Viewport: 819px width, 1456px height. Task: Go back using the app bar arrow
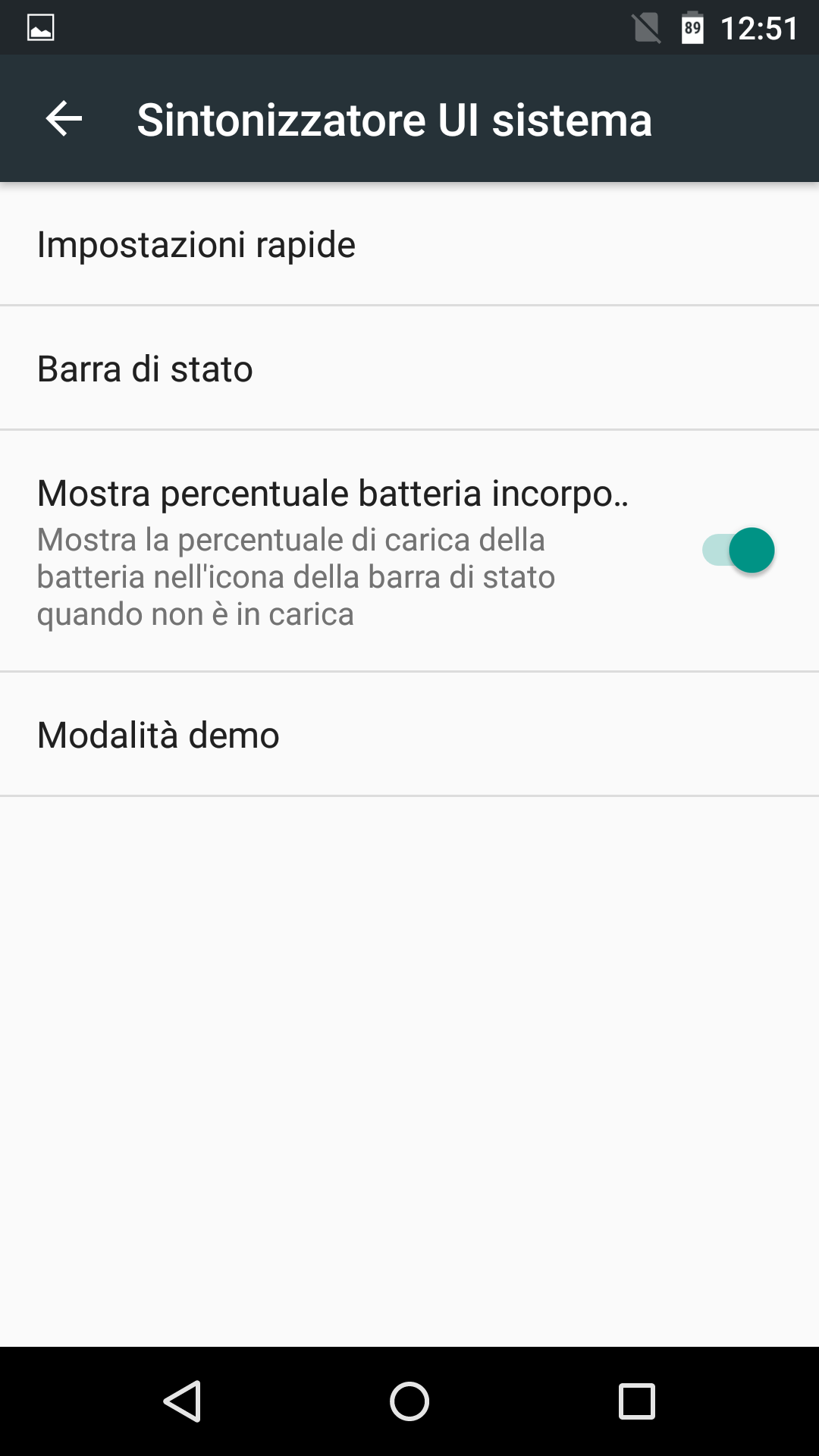tap(64, 119)
